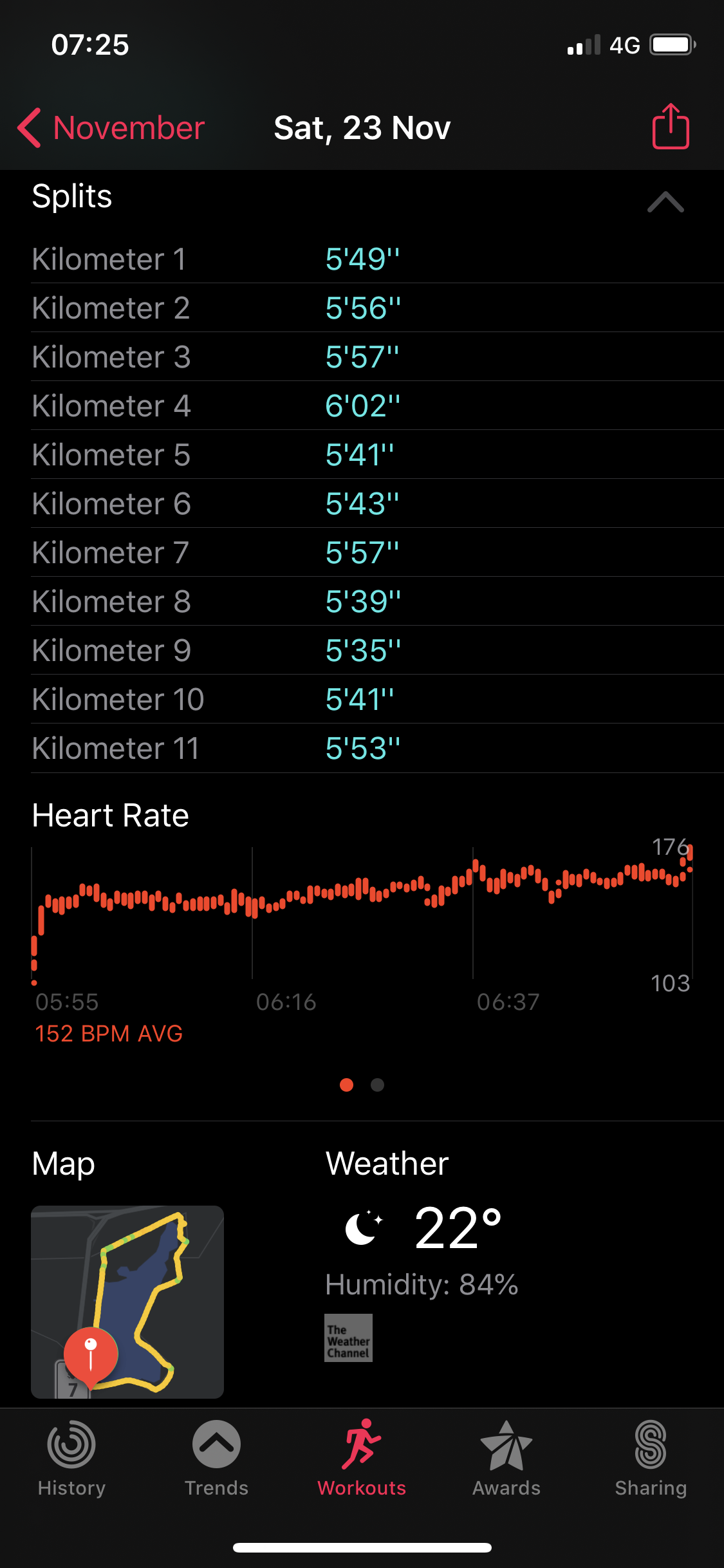
Task: Go back to November workouts
Action: 111,128
